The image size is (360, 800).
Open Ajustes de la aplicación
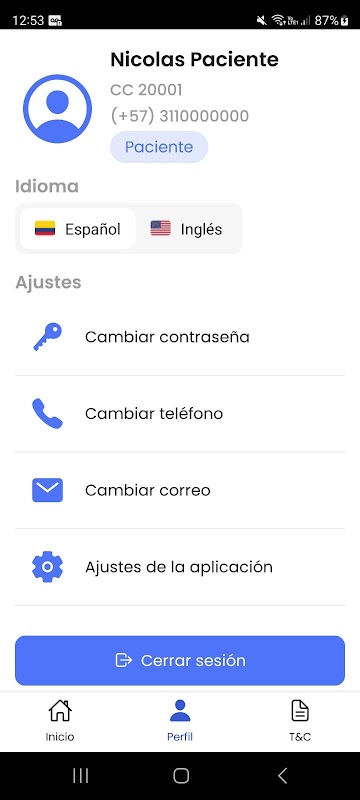180,567
